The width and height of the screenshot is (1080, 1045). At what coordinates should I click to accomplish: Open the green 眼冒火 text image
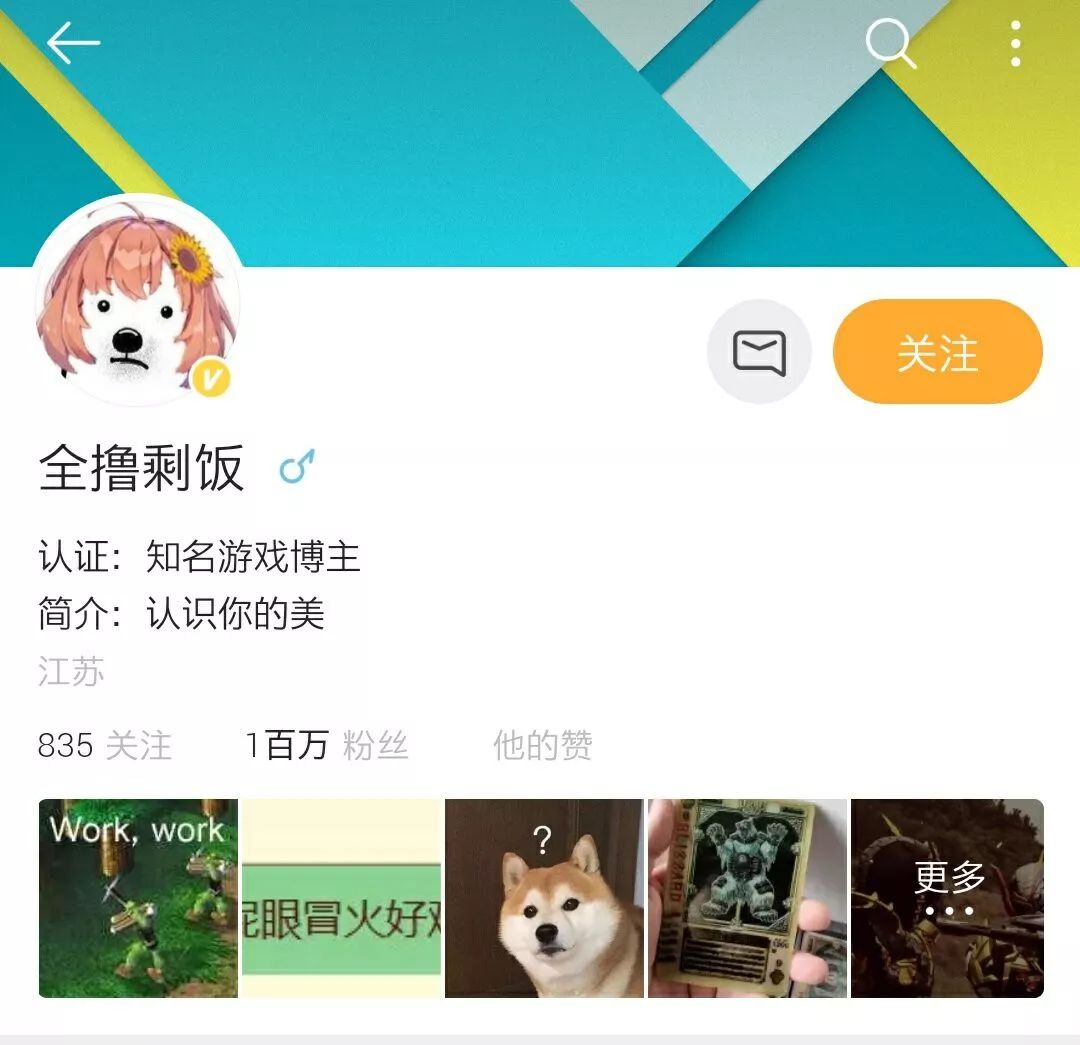point(341,897)
